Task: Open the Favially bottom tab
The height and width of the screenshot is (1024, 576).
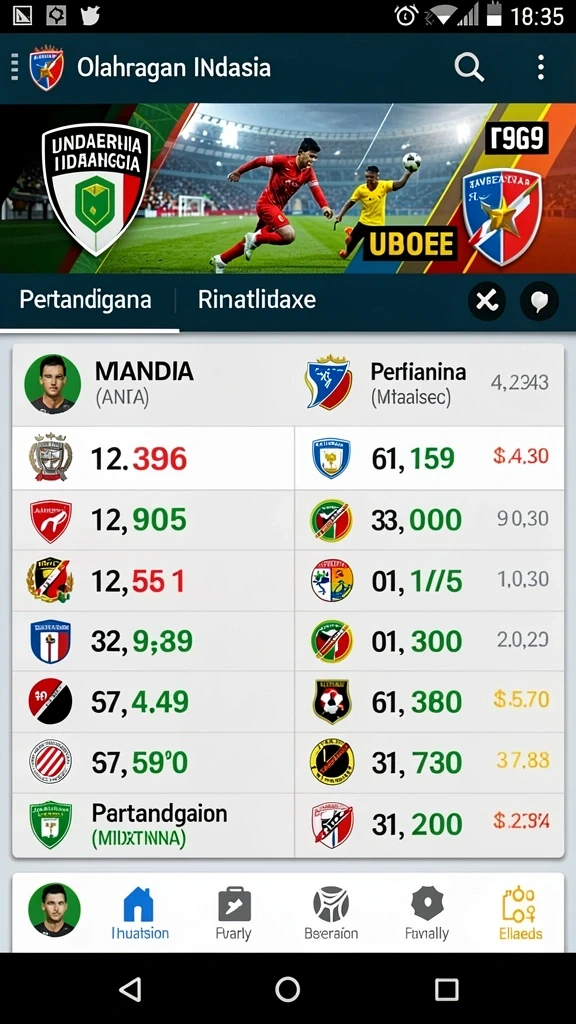Action: coord(427,913)
